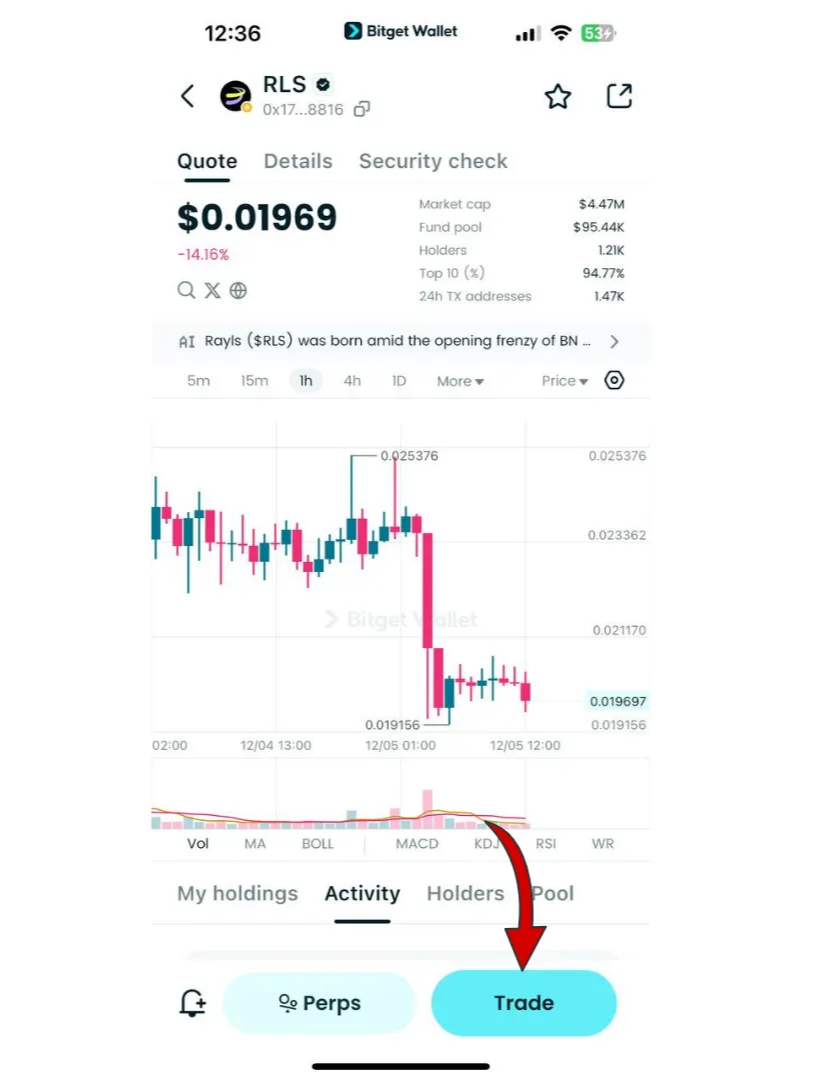
Task: Expand the AI summary about Rayls
Action: 613,341
